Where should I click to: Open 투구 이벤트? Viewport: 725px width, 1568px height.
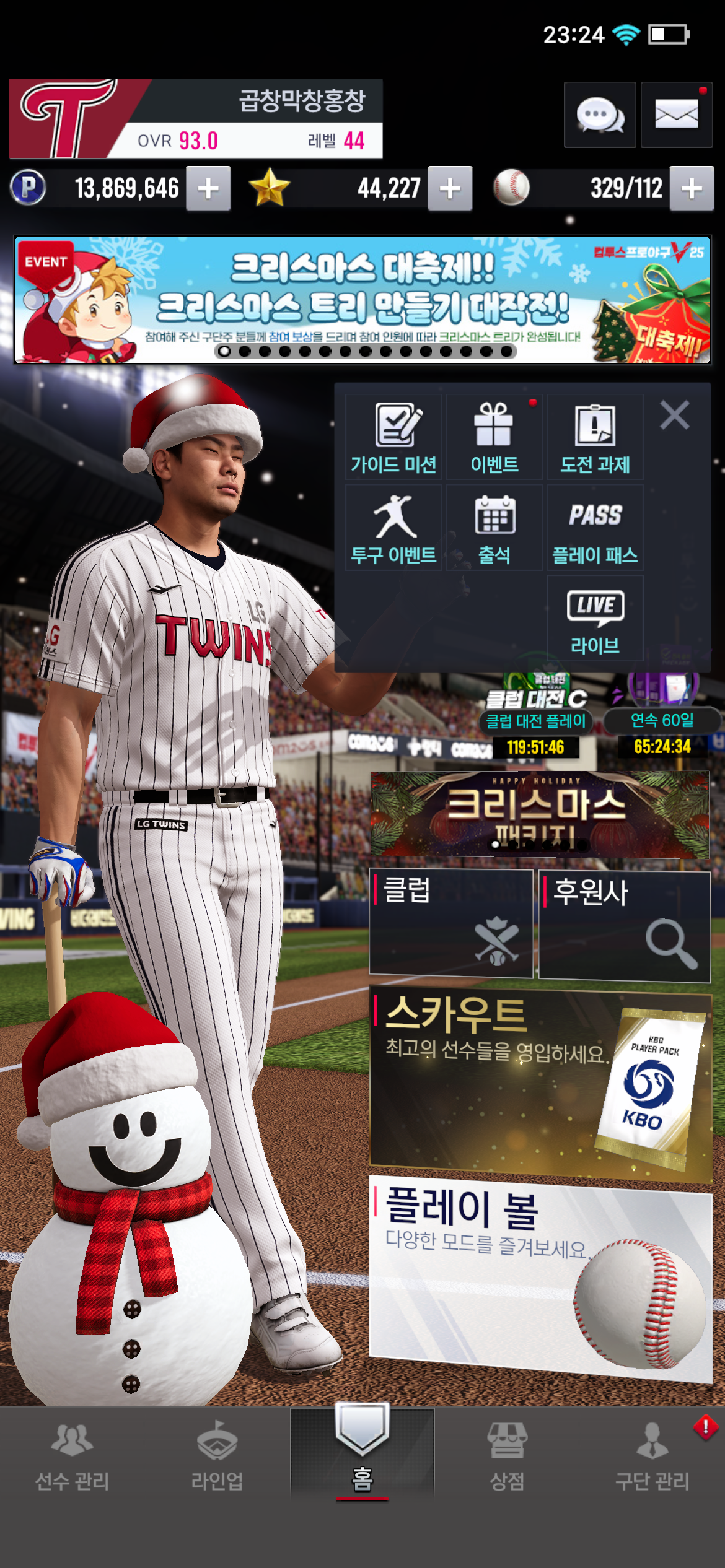tap(393, 528)
